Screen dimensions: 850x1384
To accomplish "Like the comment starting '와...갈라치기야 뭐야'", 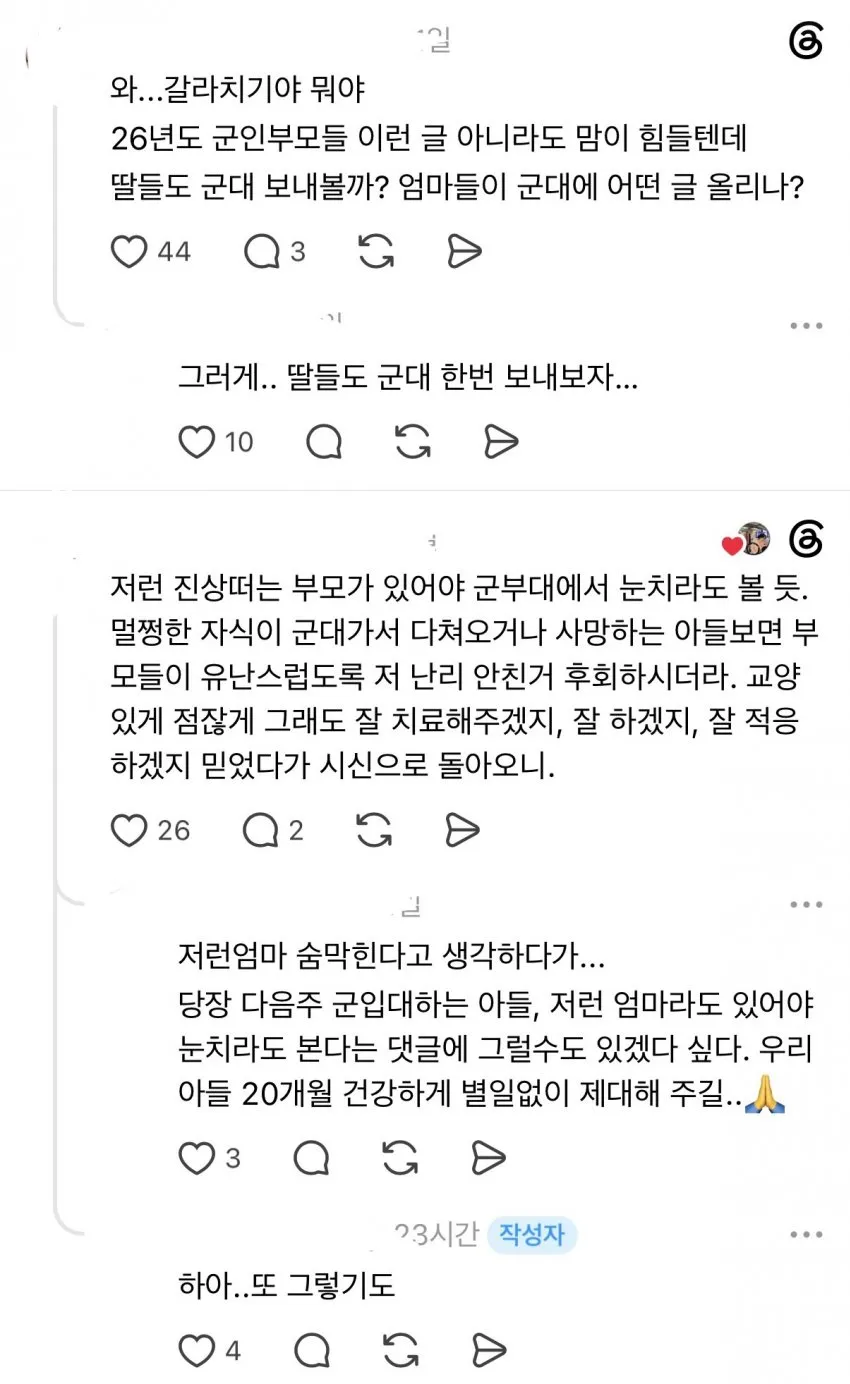I will click(x=128, y=251).
